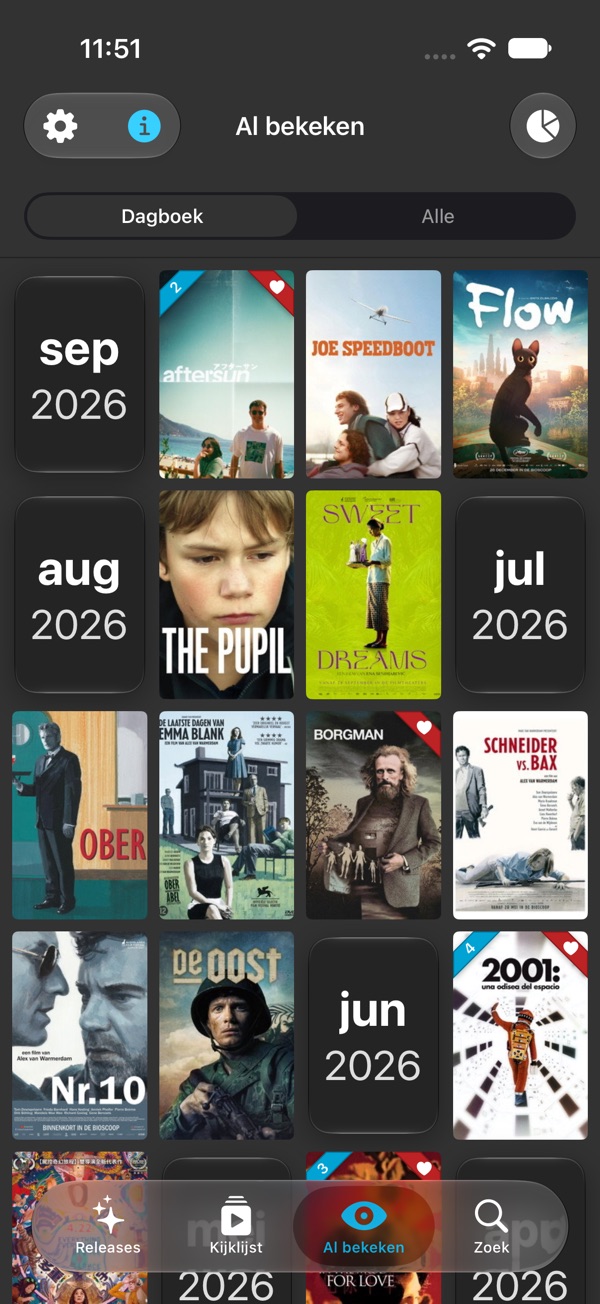600x1304 pixels.
Task: Open the Ober movie poster
Action: click(80, 815)
